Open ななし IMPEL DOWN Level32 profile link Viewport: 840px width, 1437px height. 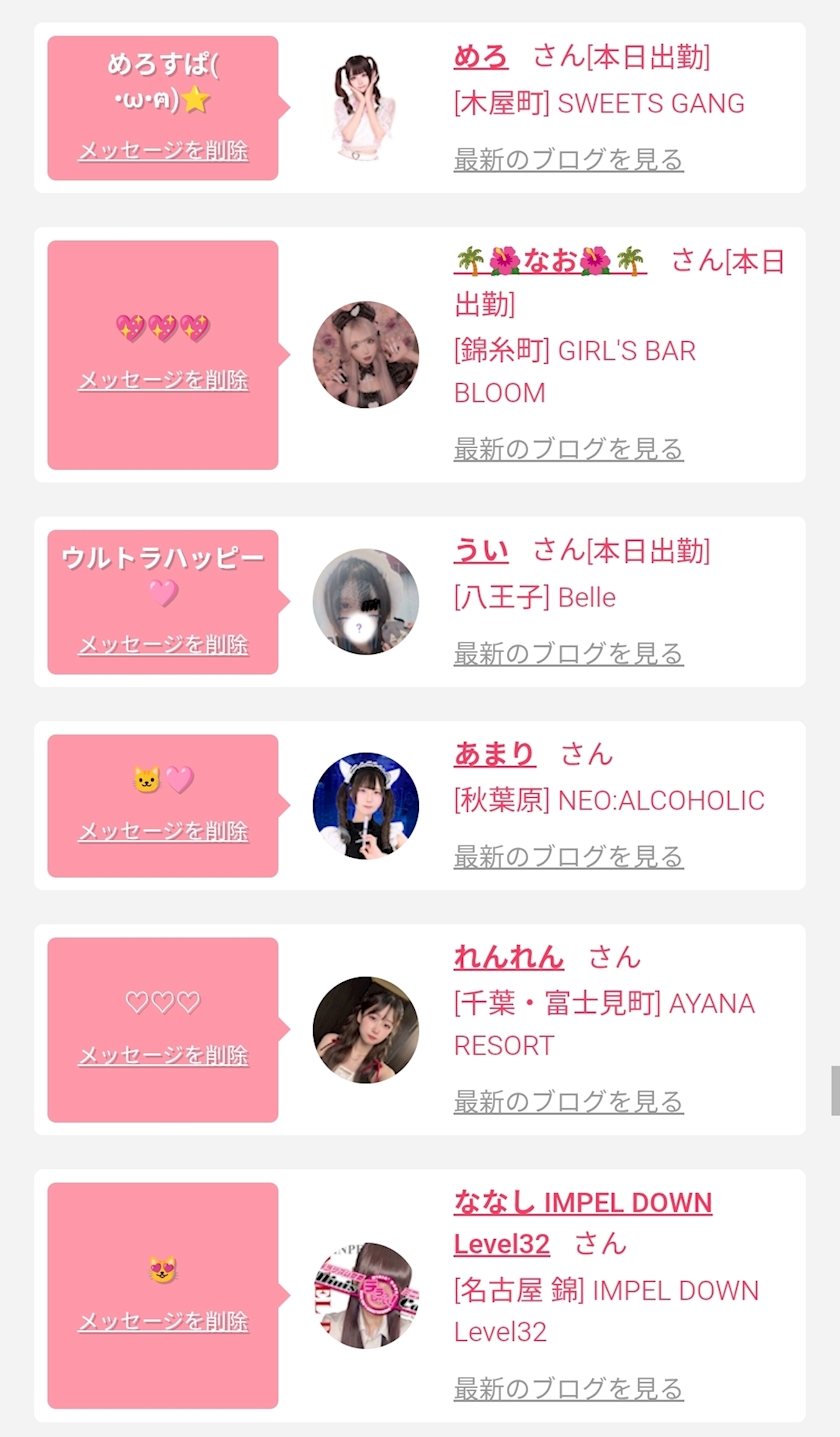[x=582, y=1202]
